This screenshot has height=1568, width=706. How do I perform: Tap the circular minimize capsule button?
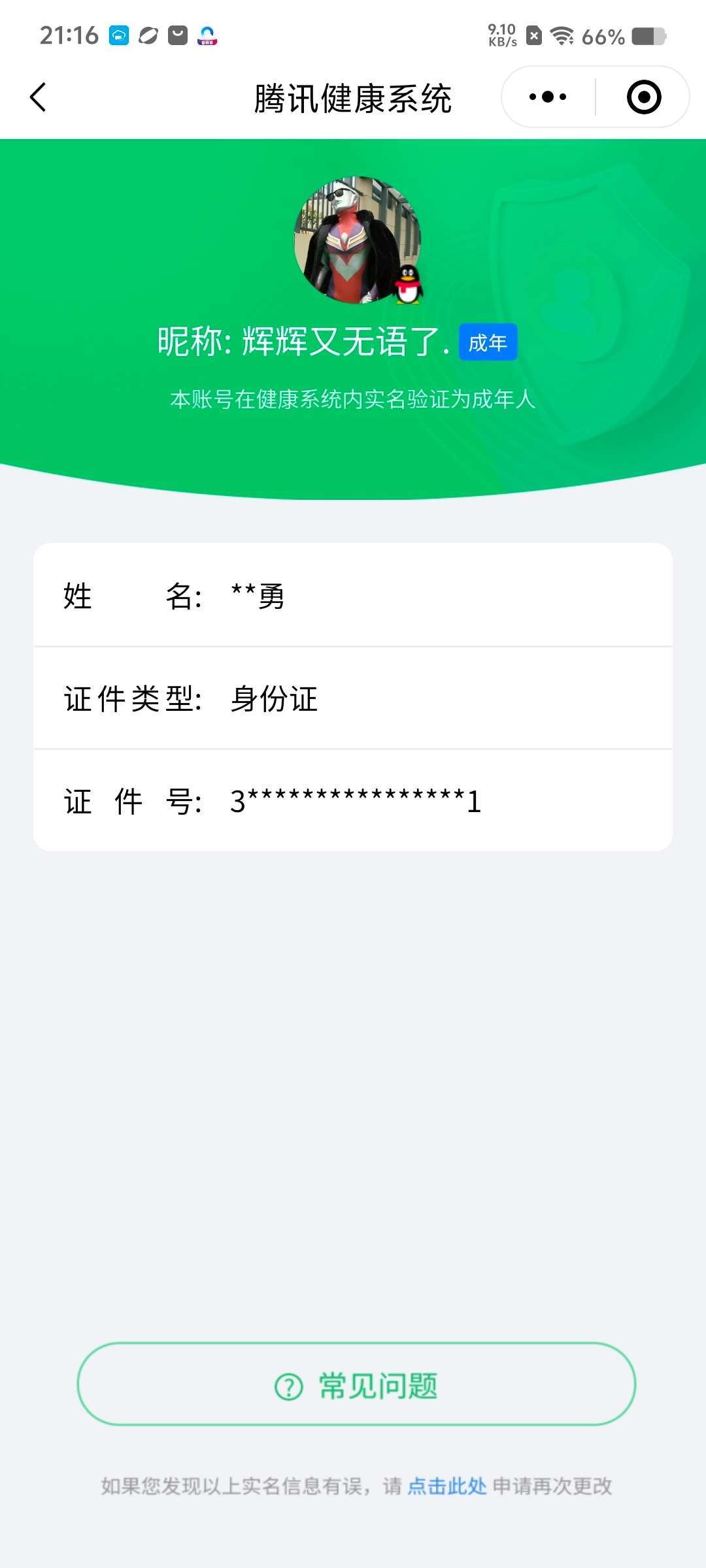pyautogui.click(x=643, y=97)
